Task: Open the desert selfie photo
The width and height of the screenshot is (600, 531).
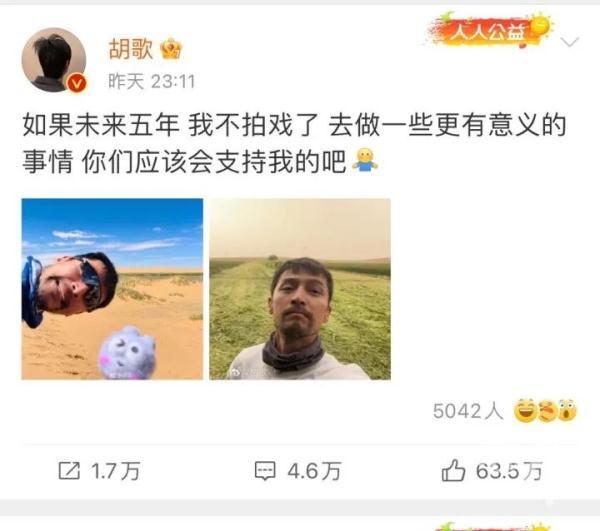Action: point(112,289)
